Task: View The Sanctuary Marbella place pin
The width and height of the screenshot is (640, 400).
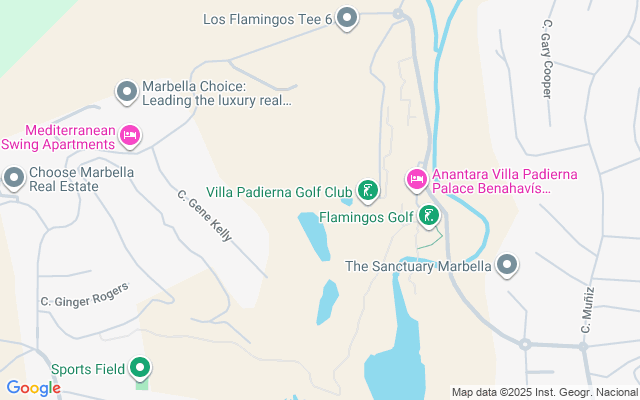Action: (507, 265)
